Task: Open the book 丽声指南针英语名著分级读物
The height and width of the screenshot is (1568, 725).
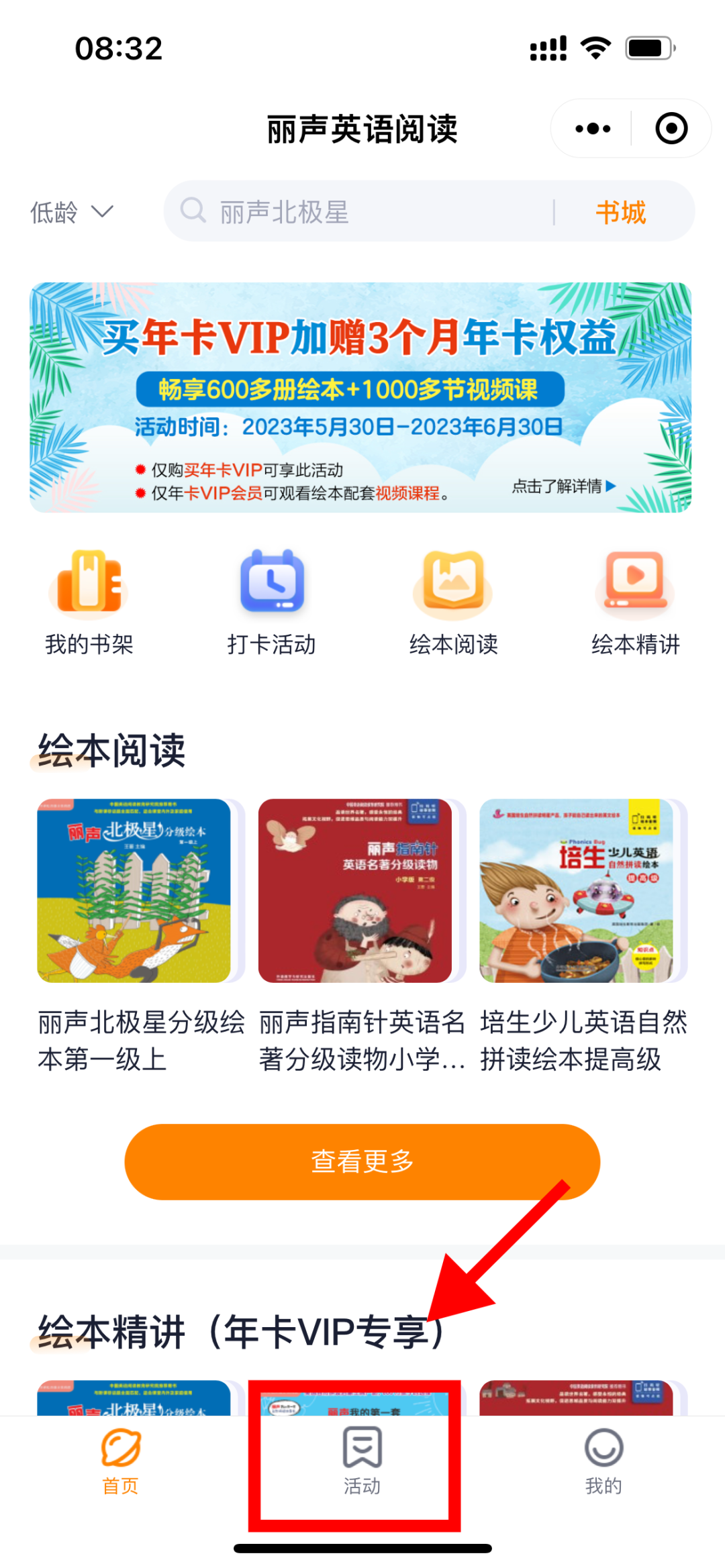Action: coord(355,891)
